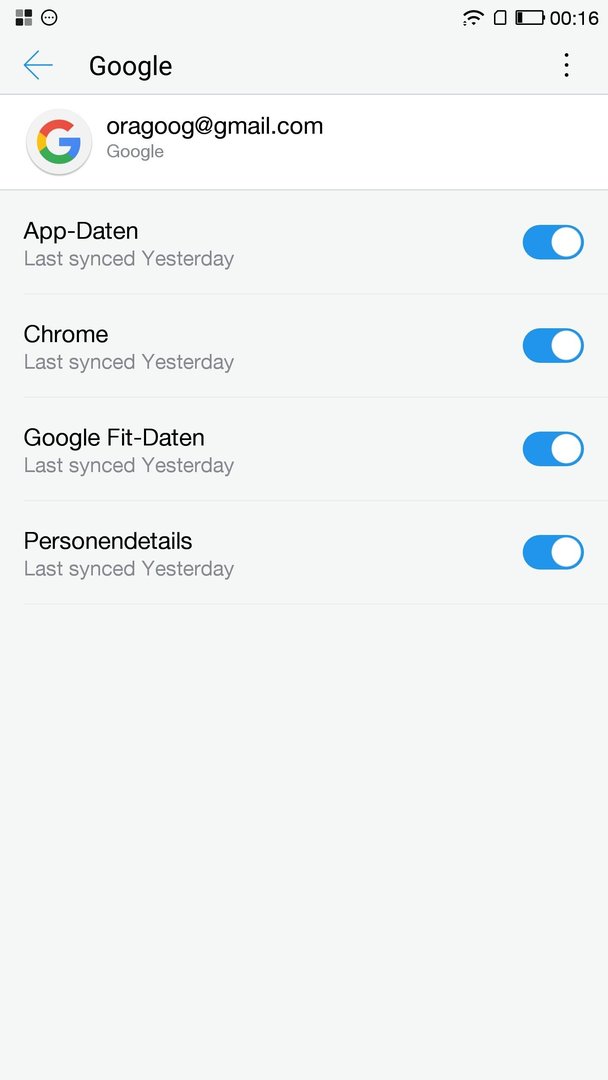Screen dimensions: 608x1080
Task: Toggle Google Fit-Daten sync off
Action: tap(553, 449)
